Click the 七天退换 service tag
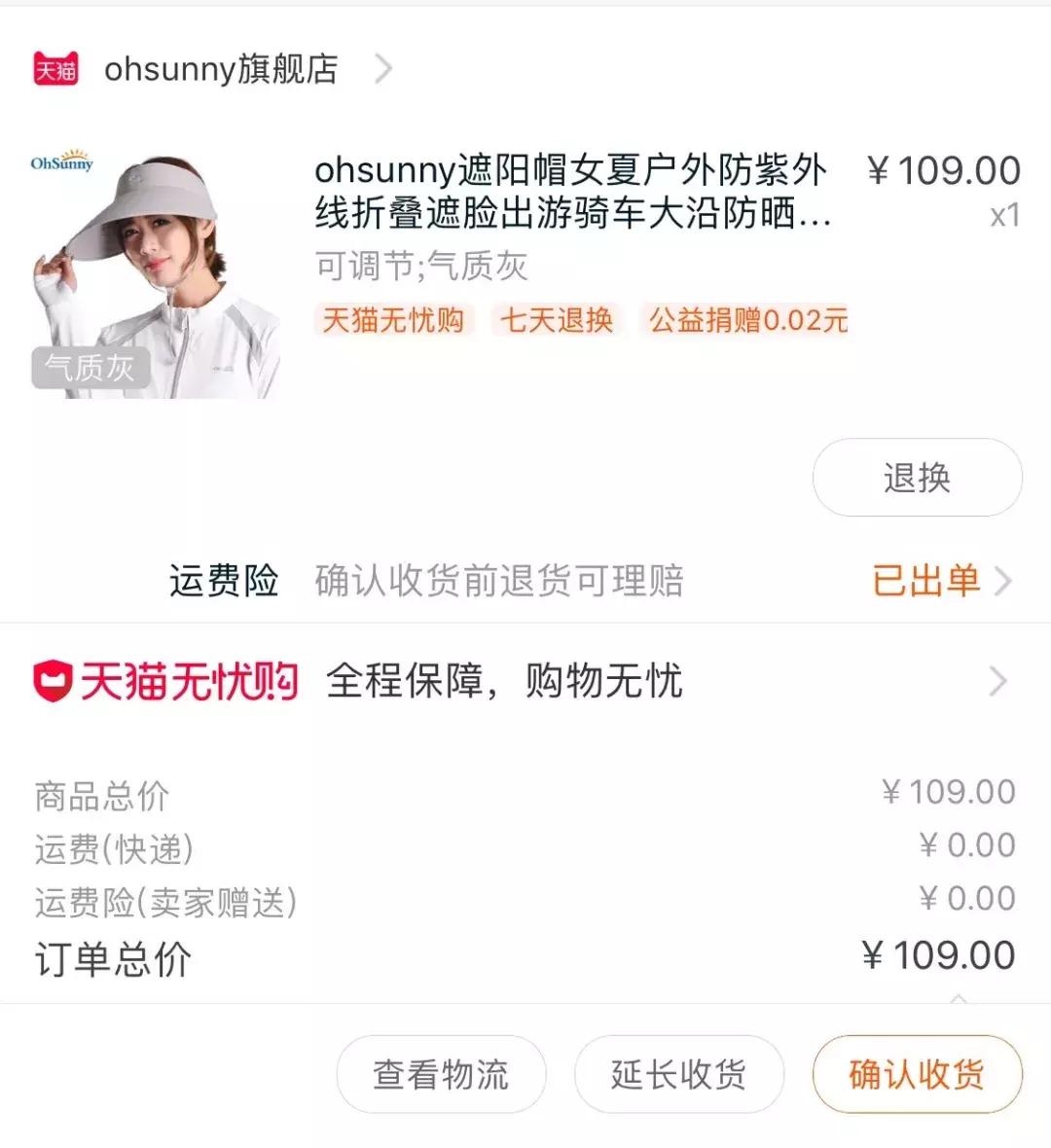 pos(556,319)
